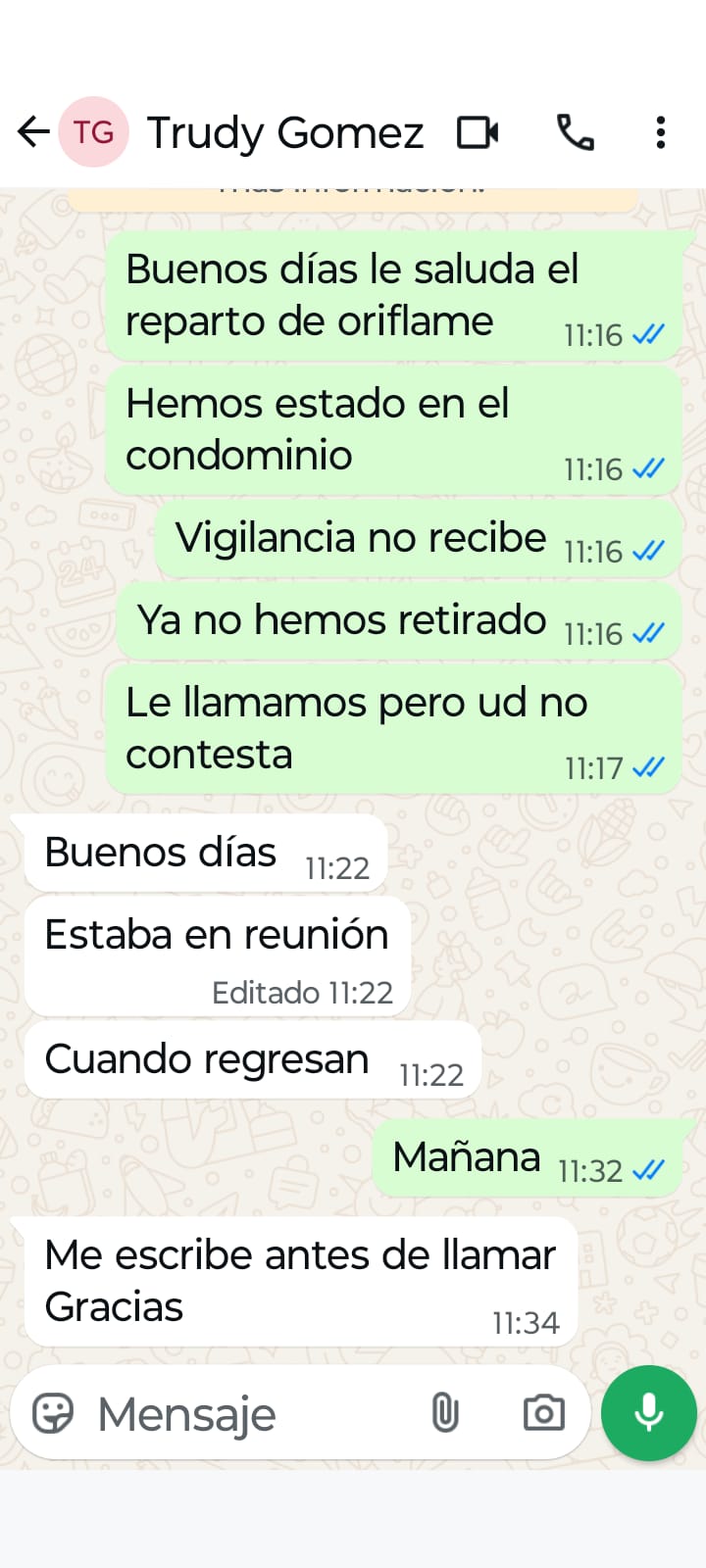This screenshot has height=1568, width=706.
Task: Open the camera from the message bar
Action: click(x=543, y=1413)
